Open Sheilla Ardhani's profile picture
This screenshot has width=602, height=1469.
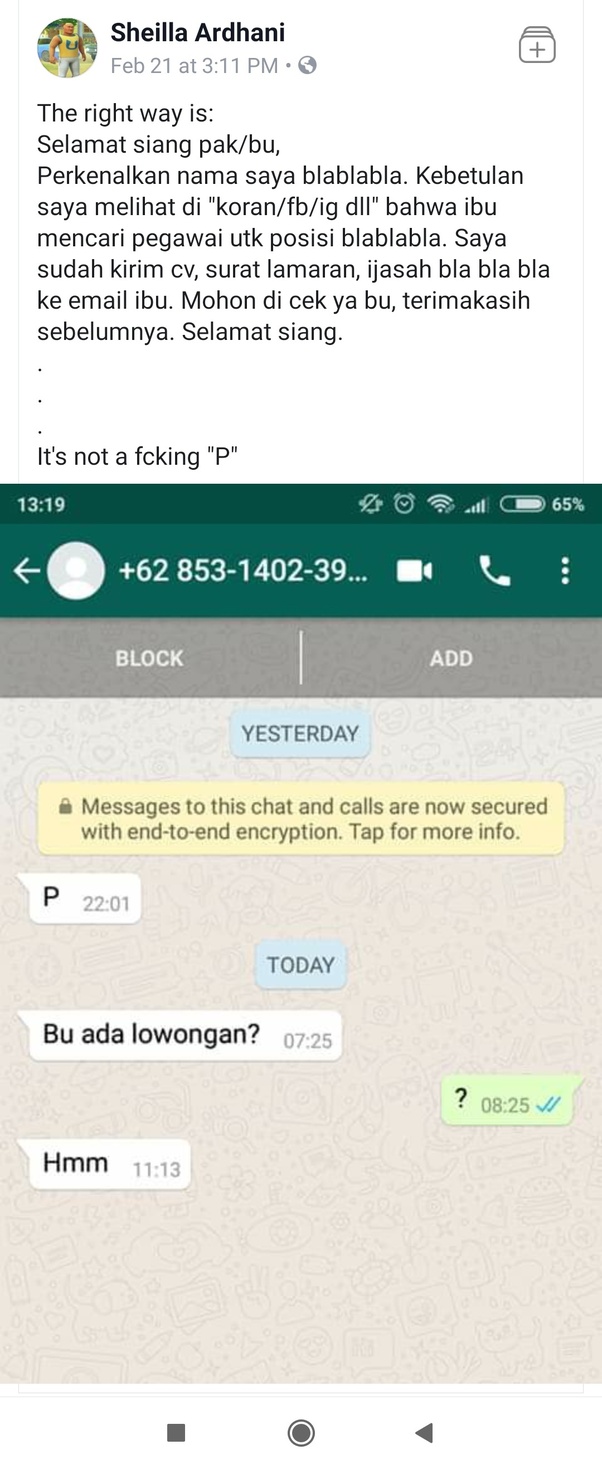66,48
